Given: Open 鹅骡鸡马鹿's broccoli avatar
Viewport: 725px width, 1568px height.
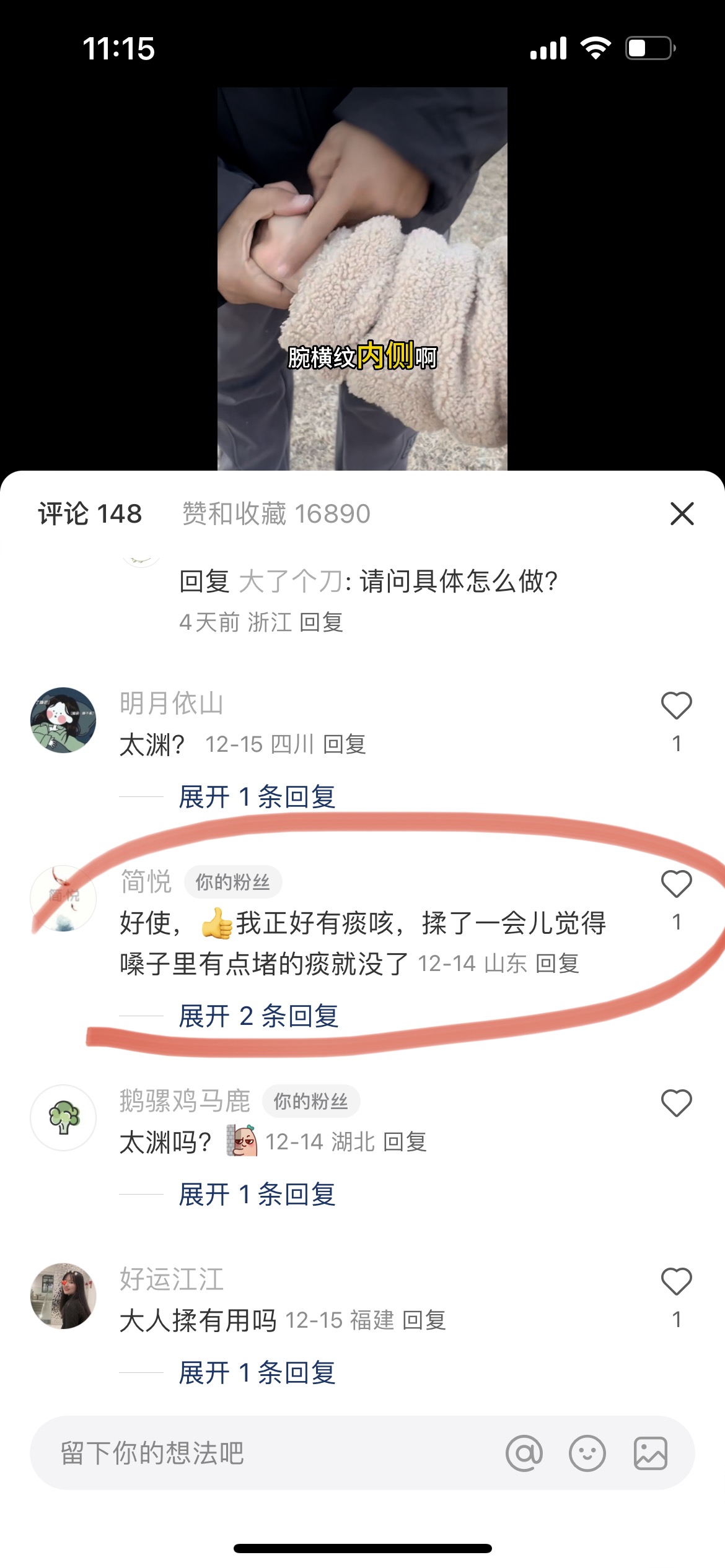Looking at the screenshot, I should click(x=63, y=1118).
